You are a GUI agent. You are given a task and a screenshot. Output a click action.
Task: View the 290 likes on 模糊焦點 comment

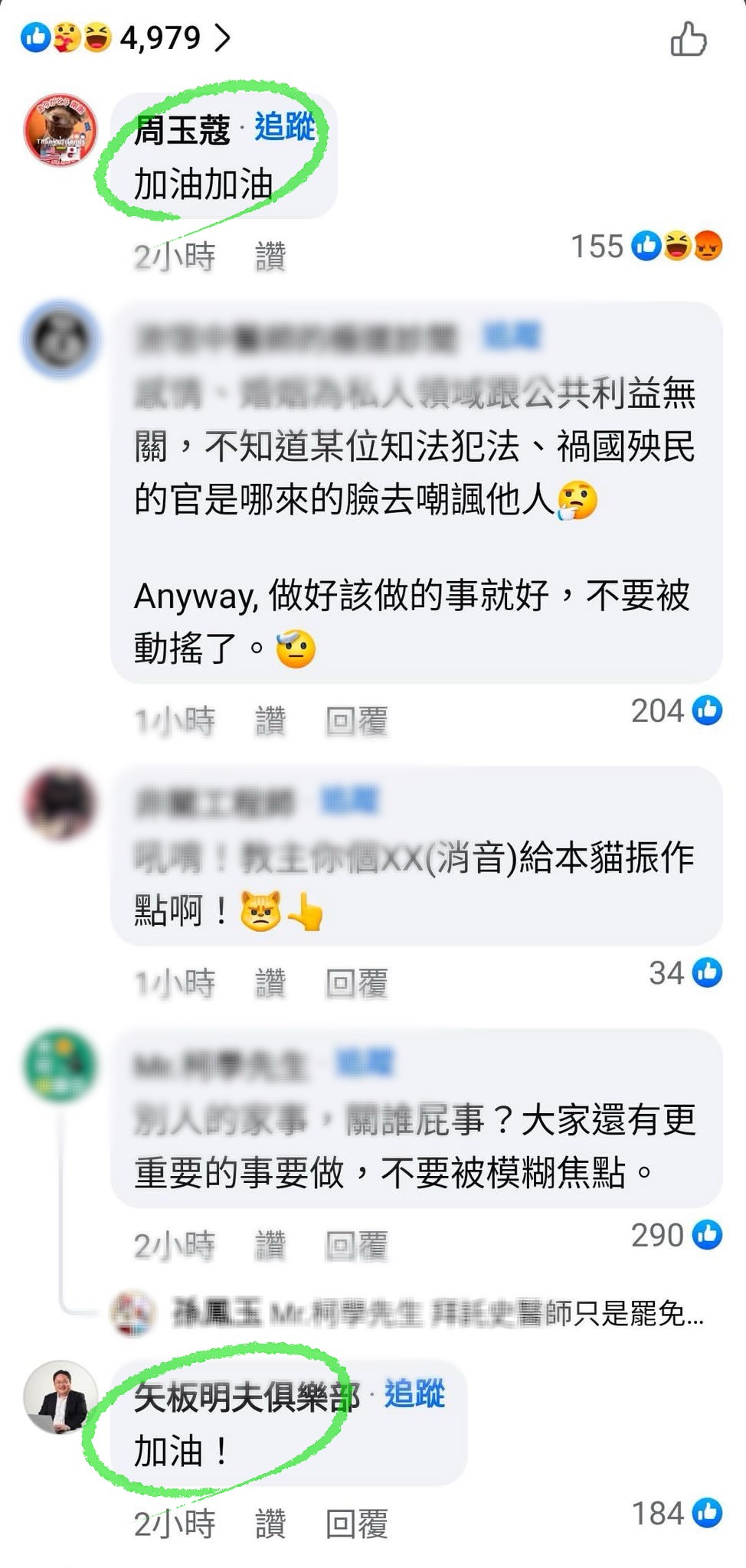(676, 1235)
